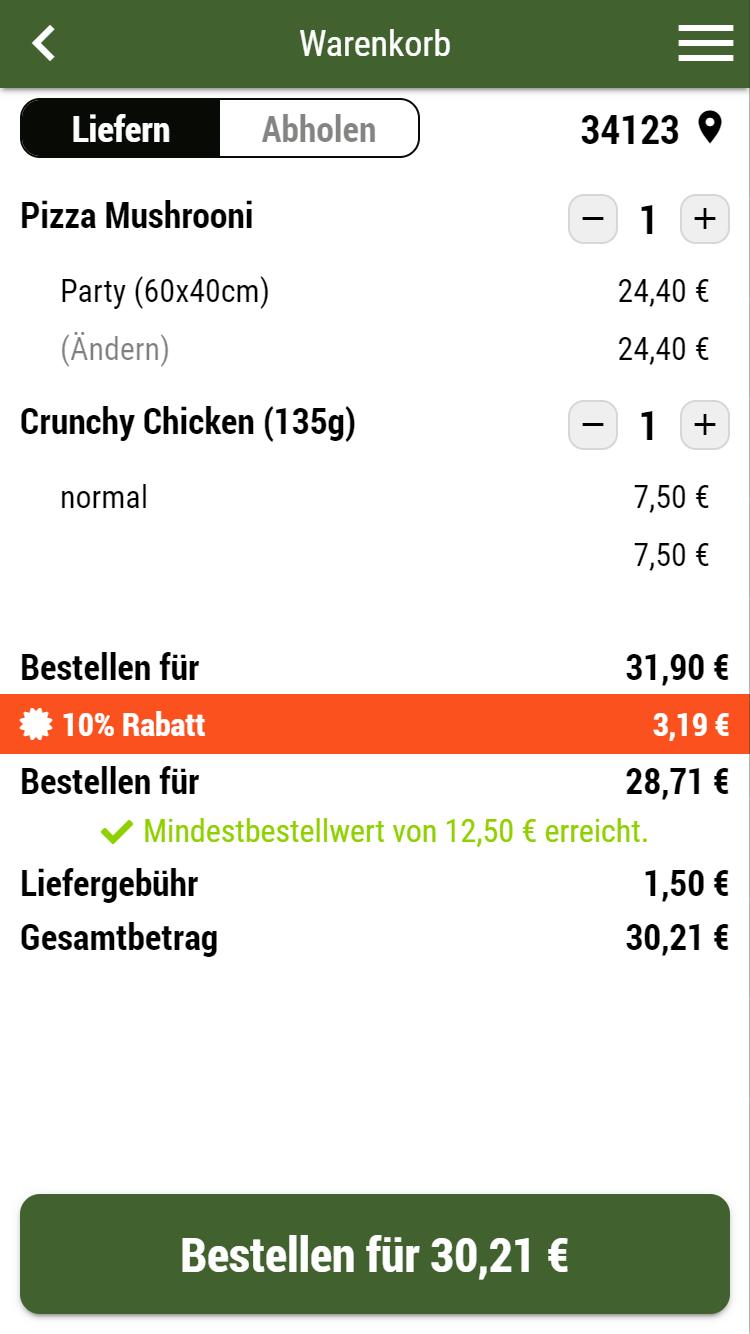Decrease Pizza Mushrooni quantity

coord(593,219)
